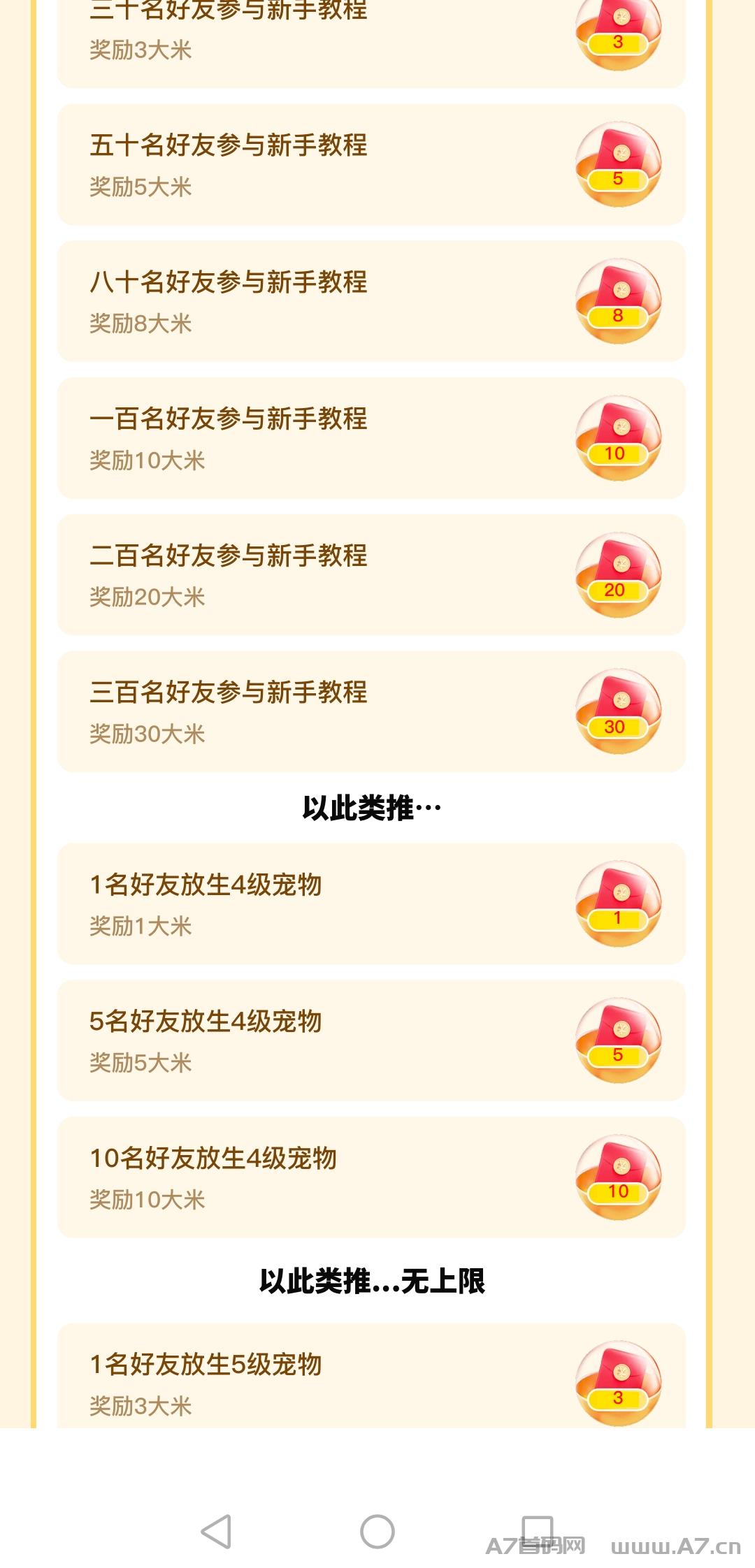Screen dimensions: 755x1568
Task: Tap the red packet for 八十名好友参与新手教程
Action: (x=618, y=301)
